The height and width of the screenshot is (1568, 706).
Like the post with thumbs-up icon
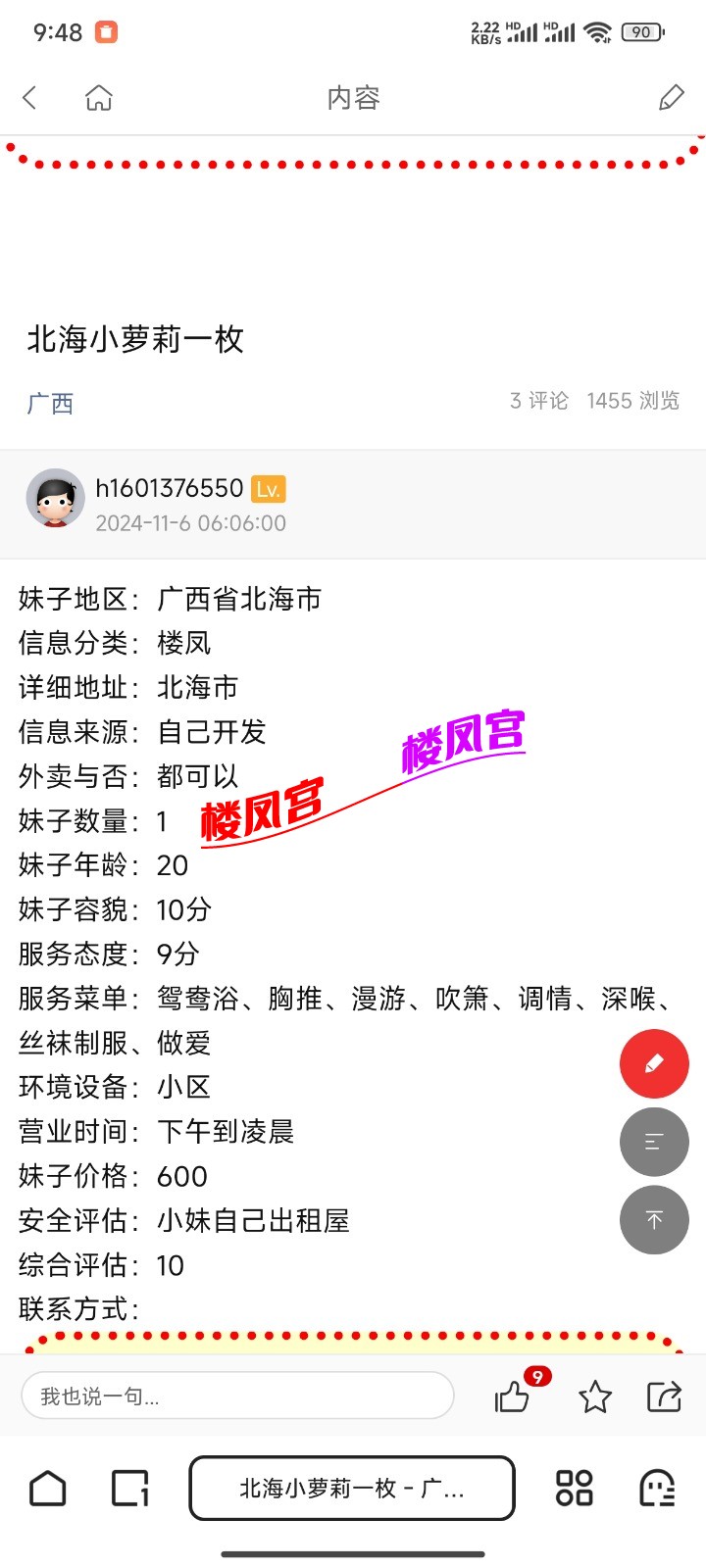click(513, 1396)
